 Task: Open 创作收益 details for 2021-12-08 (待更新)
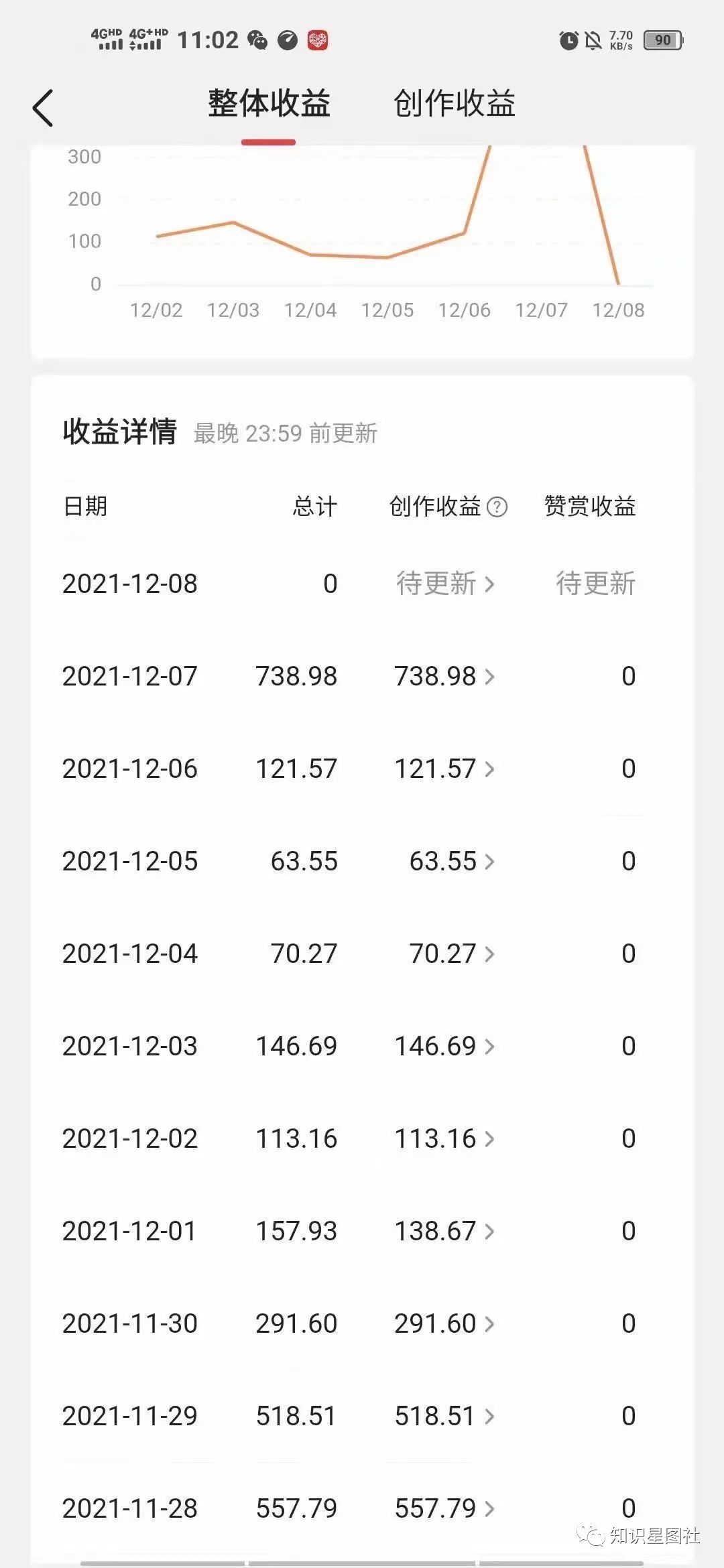point(445,583)
